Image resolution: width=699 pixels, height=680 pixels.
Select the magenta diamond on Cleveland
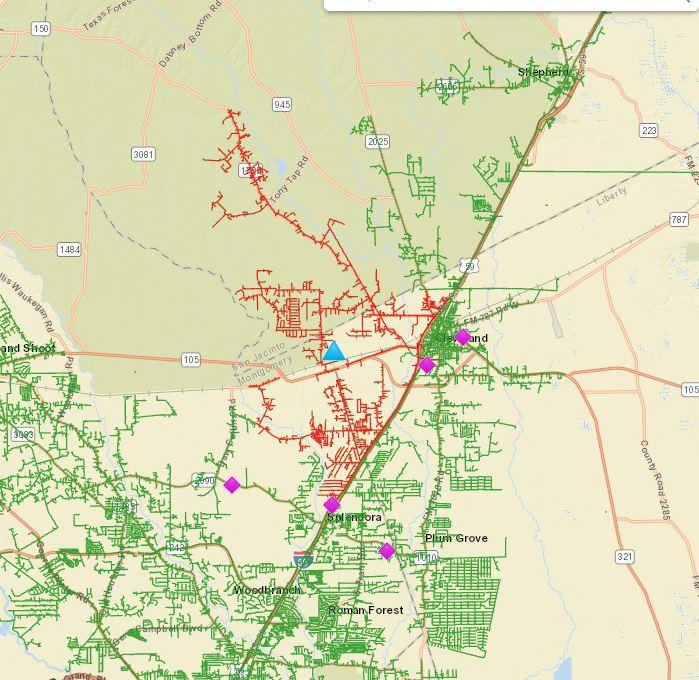[462, 337]
